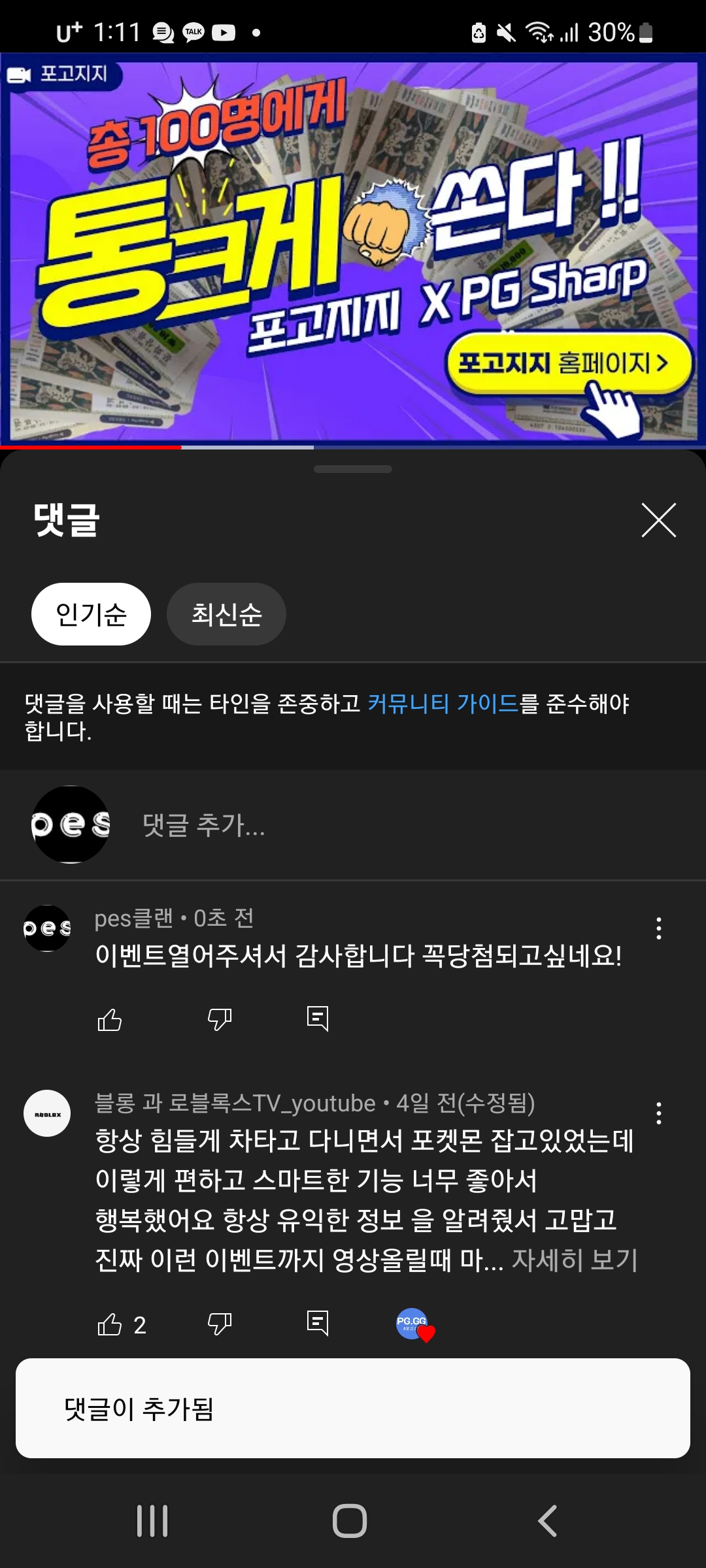Close the comments panel
The width and height of the screenshot is (706, 1568).
pos(658,520)
